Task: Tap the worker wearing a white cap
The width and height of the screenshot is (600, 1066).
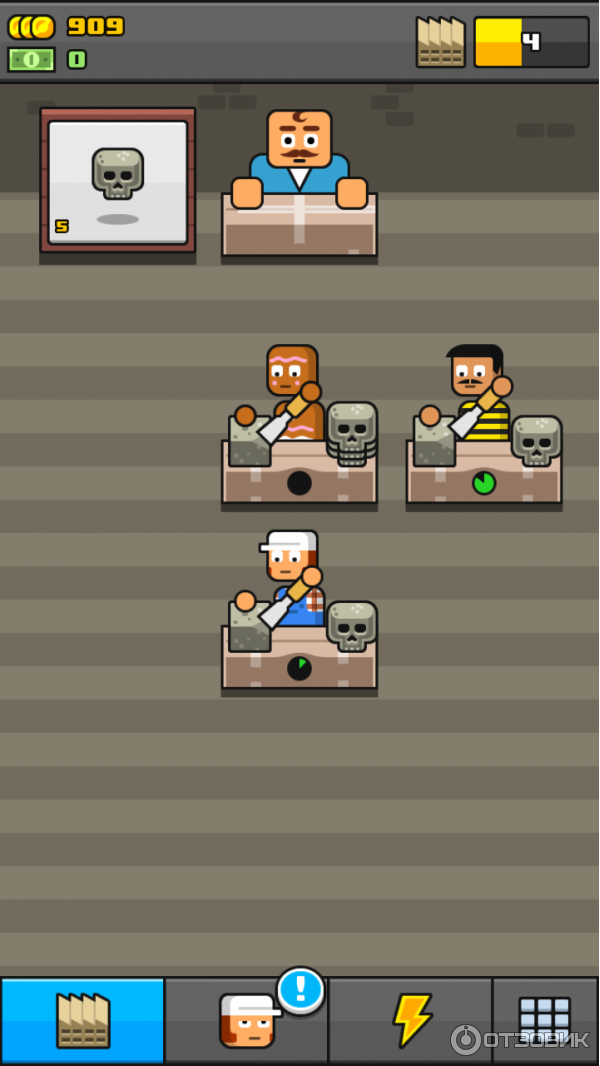Action: point(291,566)
